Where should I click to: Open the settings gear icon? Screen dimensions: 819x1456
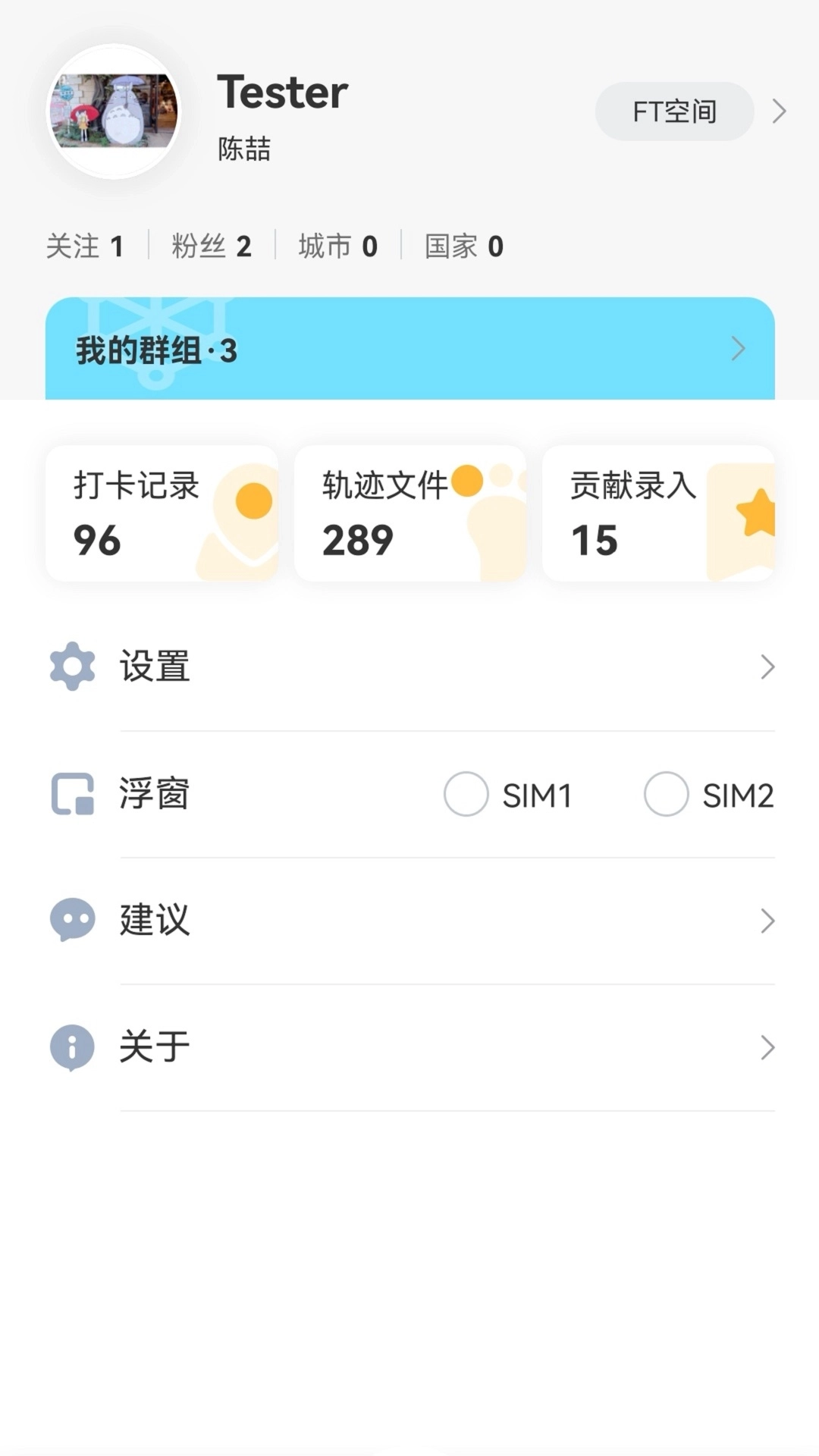[x=72, y=667]
